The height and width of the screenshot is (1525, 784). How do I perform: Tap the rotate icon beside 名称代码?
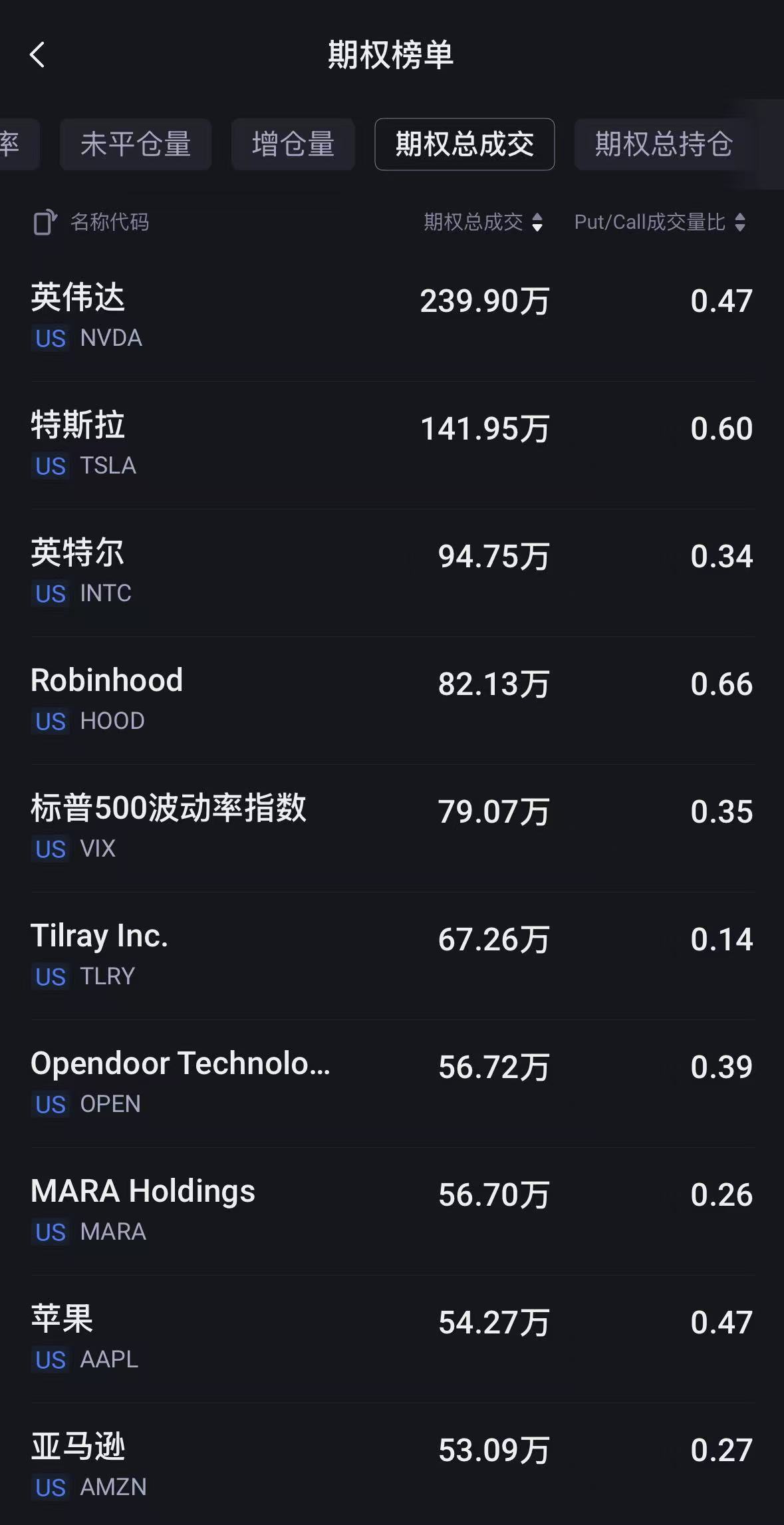(x=45, y=222)
